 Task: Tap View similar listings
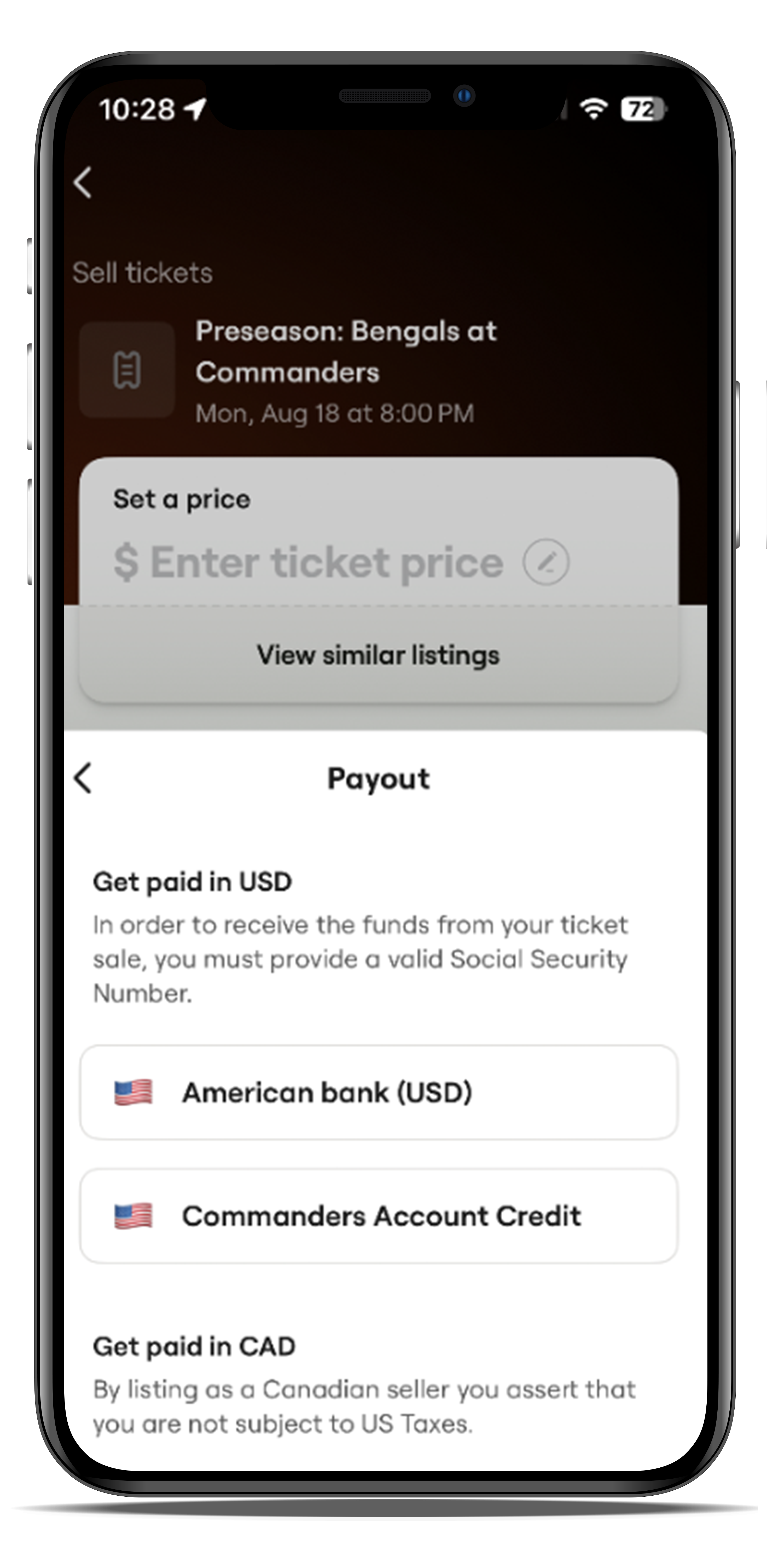(x=378, y=656)
